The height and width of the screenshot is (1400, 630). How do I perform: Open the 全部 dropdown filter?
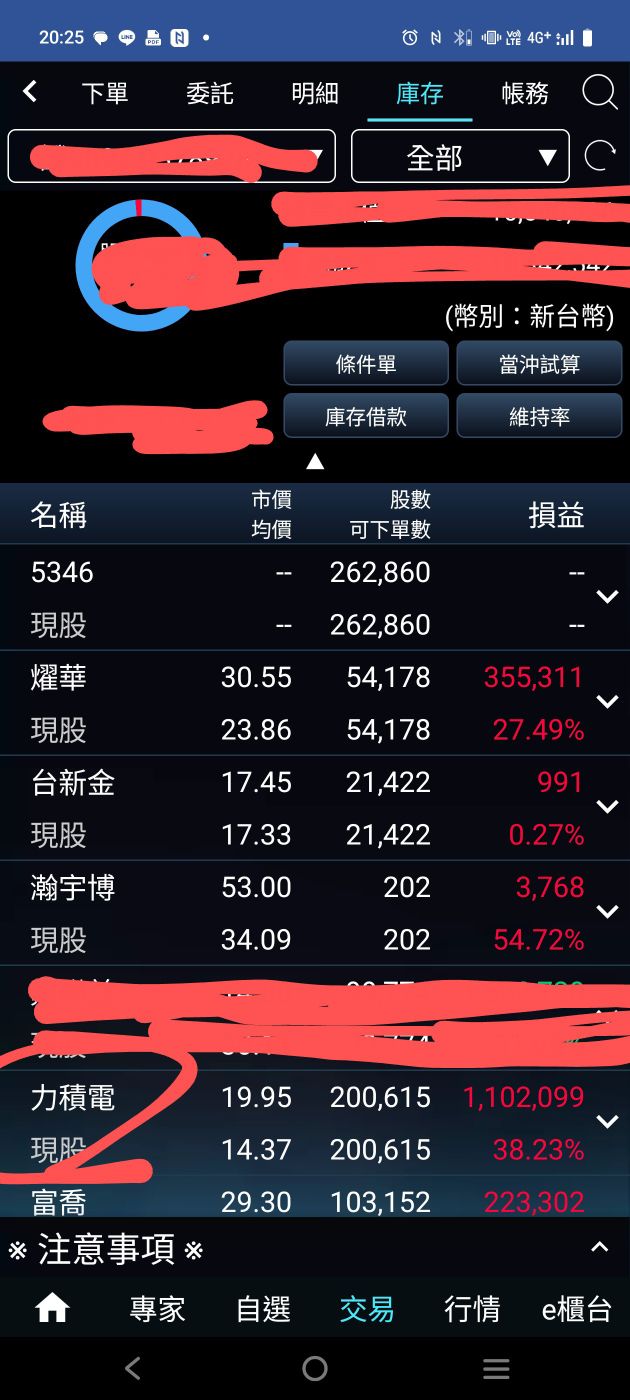[x=460, y=157]
